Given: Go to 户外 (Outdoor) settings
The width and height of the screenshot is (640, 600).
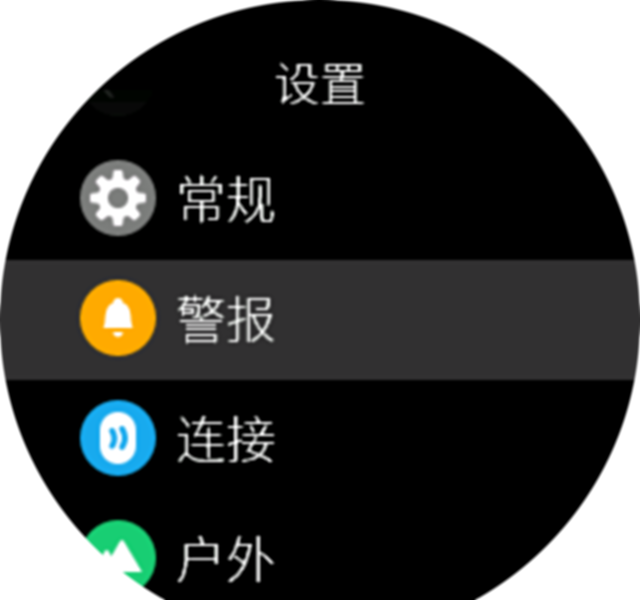Looking at the screenshot, I should pos(225,558).
